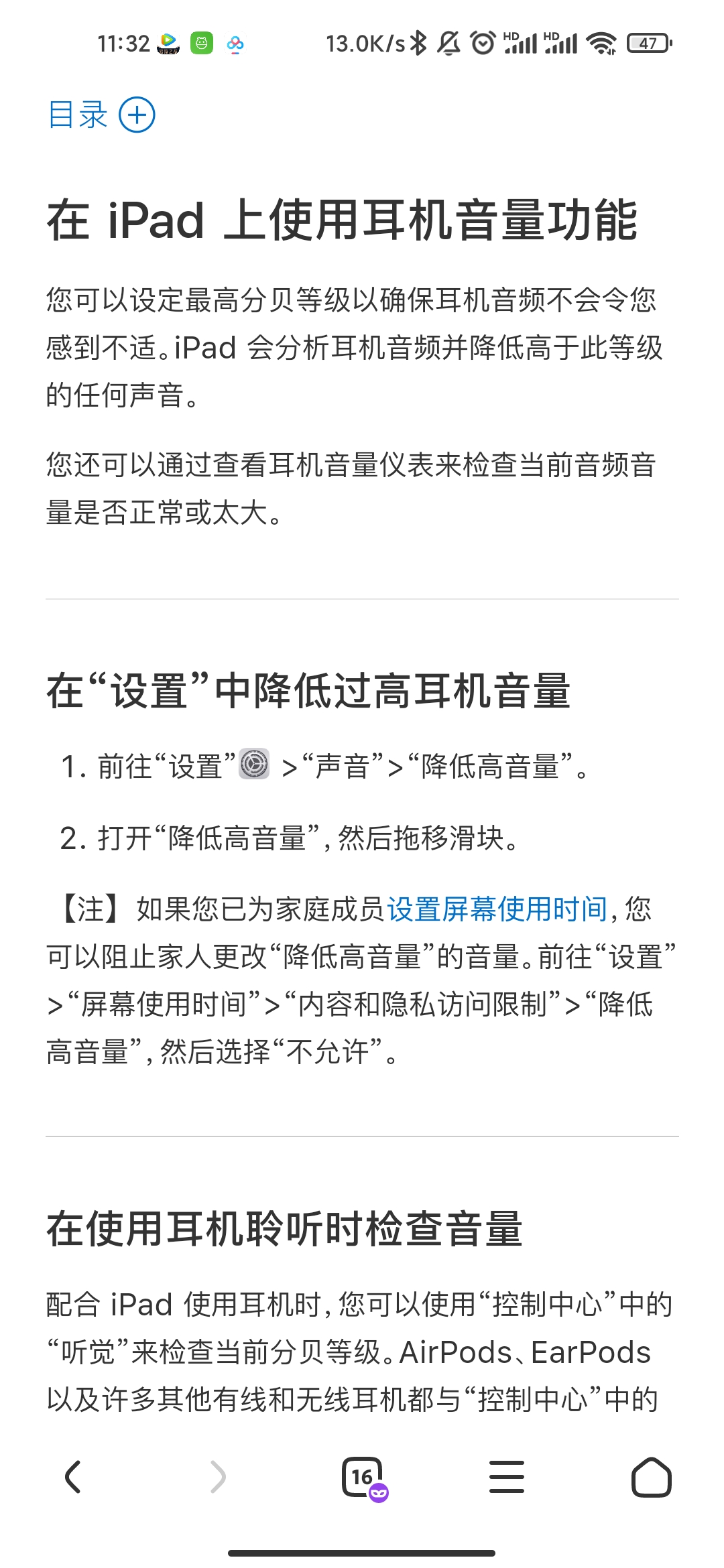Expand the 目录 table of contents
The width and height of the screenshot is (724, 1568).
click(102, 115)
